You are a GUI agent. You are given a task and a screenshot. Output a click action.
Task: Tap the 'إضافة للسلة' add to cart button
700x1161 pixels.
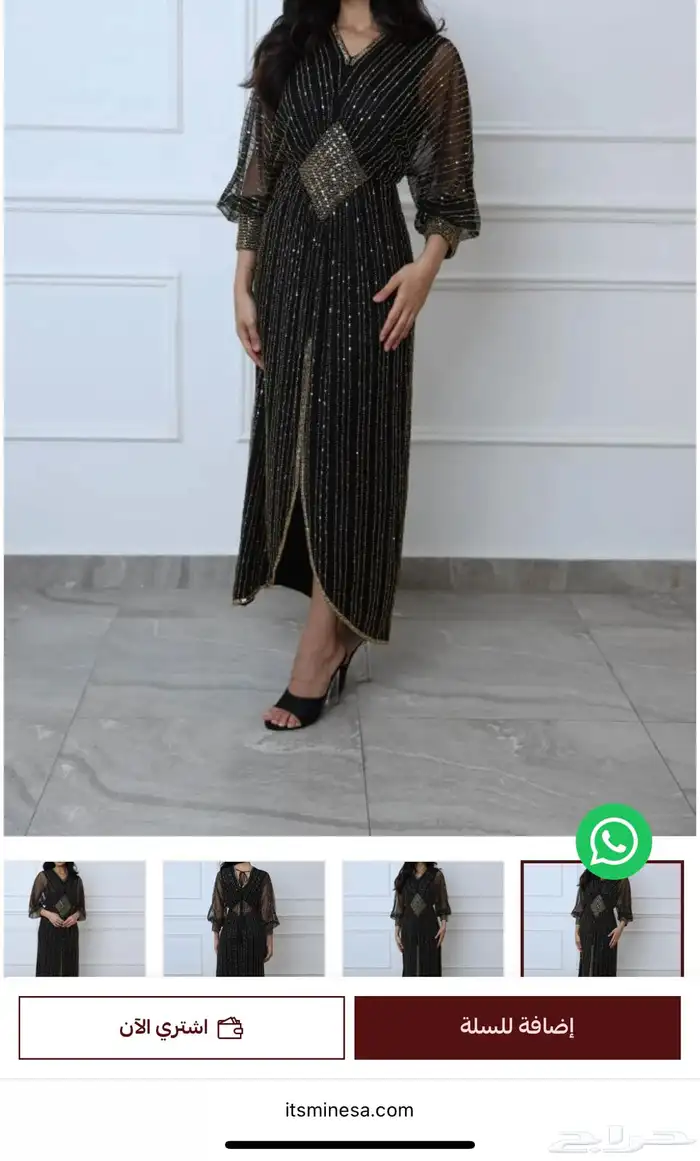[x=517, y=1027]
